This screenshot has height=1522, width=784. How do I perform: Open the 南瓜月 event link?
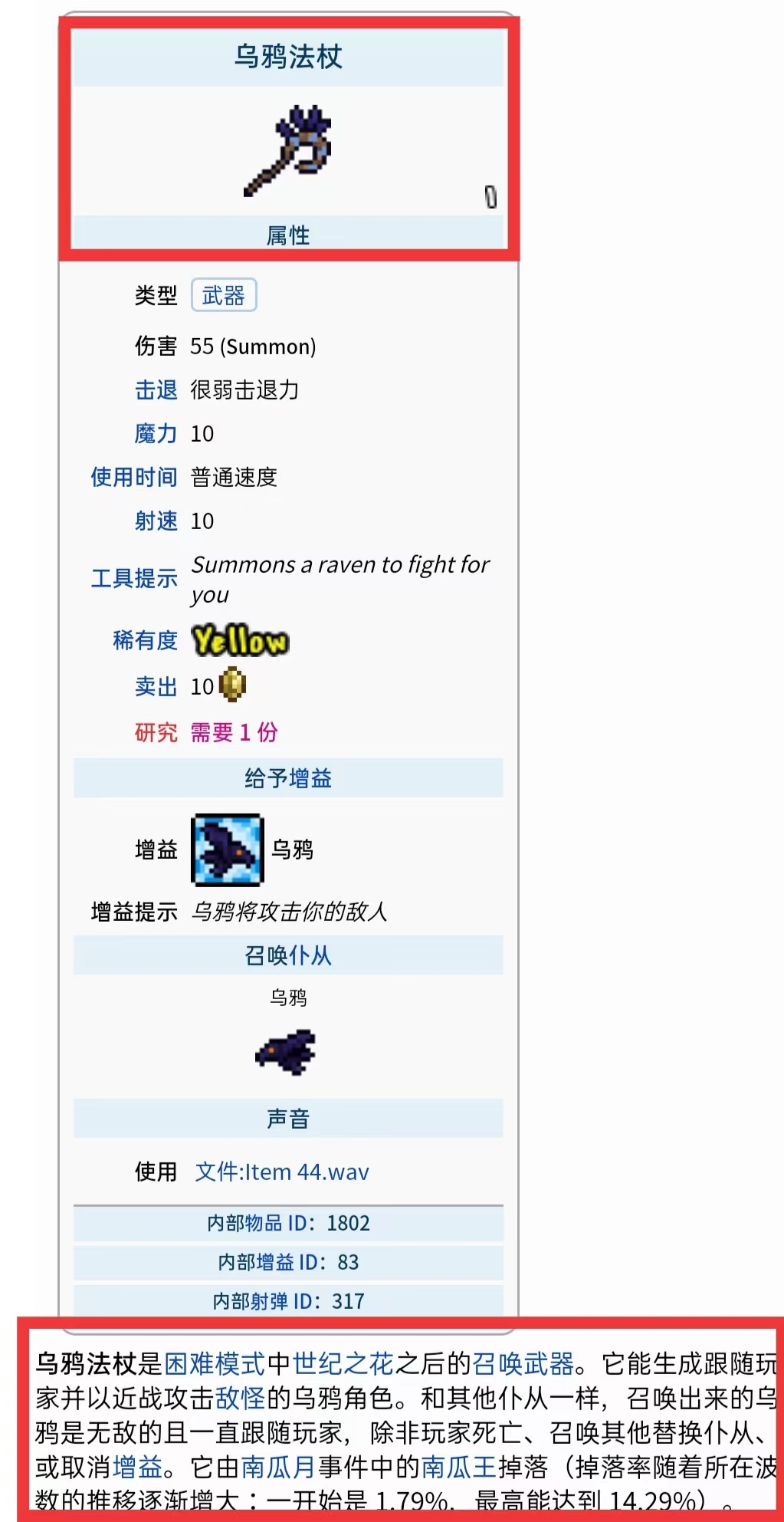pyautogui.click(x=279, y=1468)
